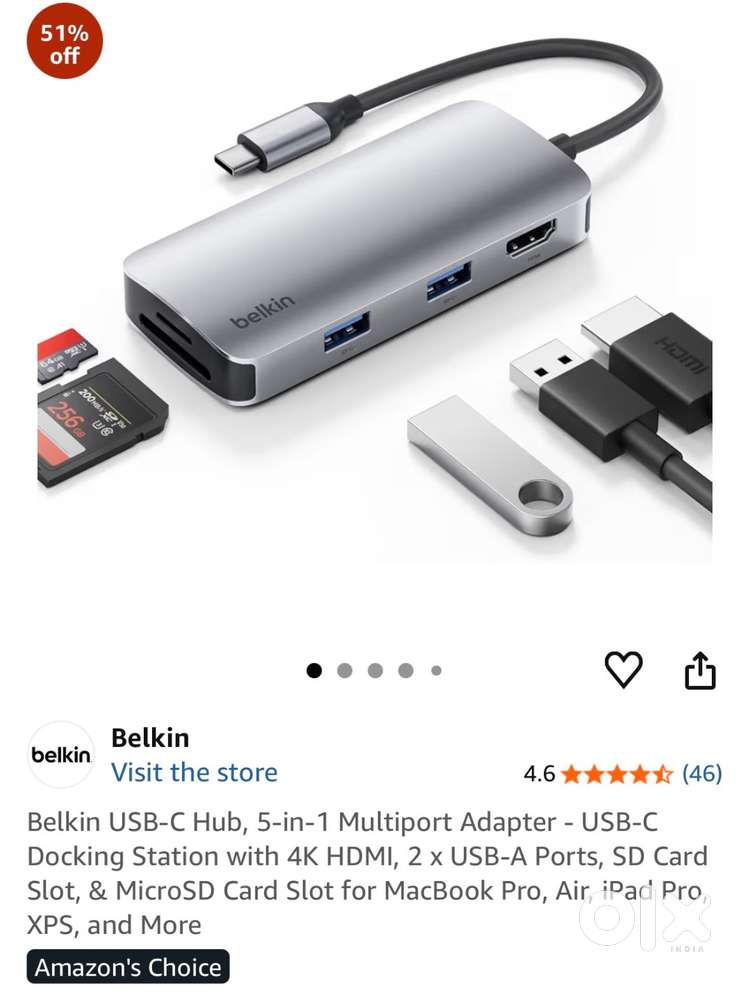Visit the Belkin store
The height and width of the screenshot is (999, 750).
(x=194, y=772)
